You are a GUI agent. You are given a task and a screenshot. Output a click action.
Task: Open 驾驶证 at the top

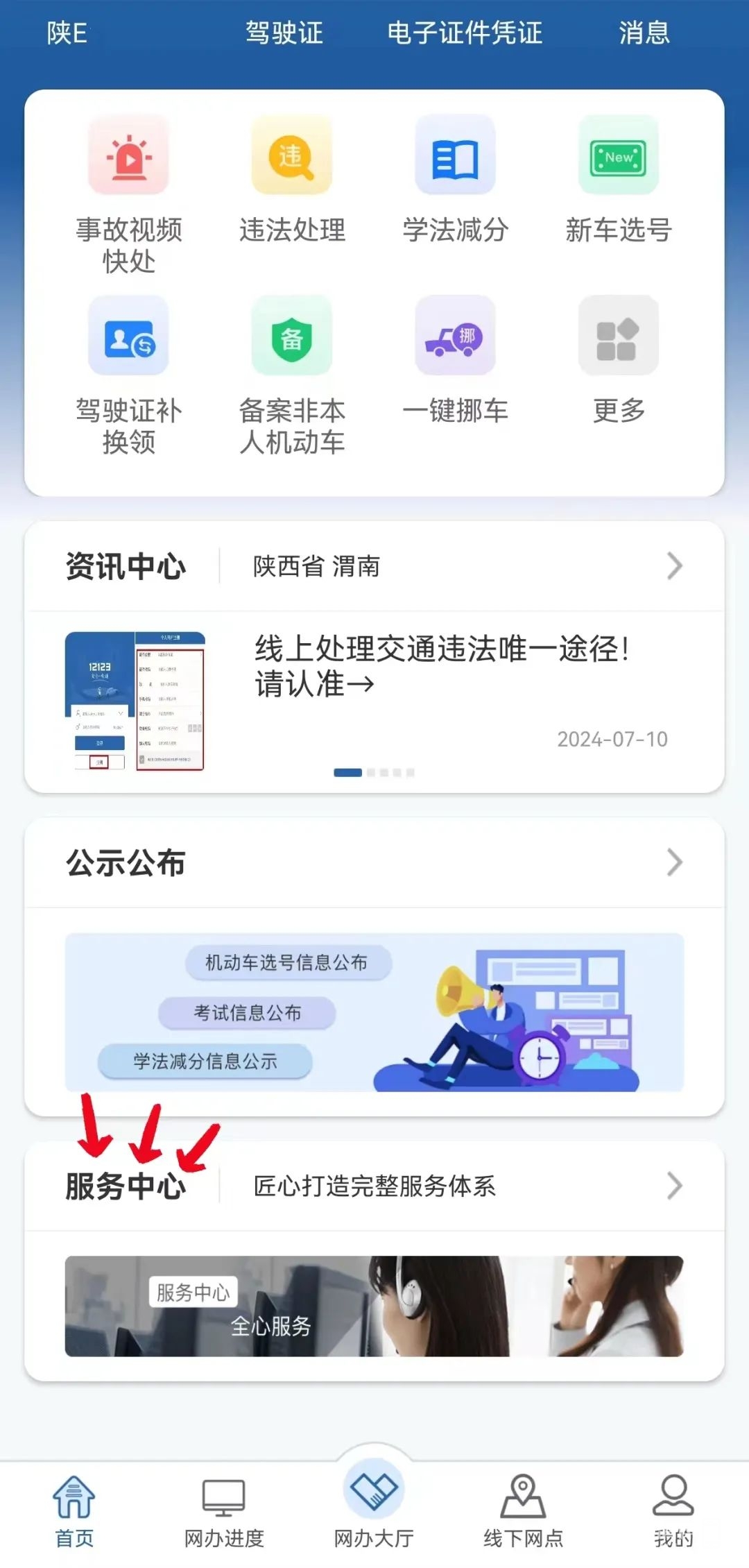284,33
